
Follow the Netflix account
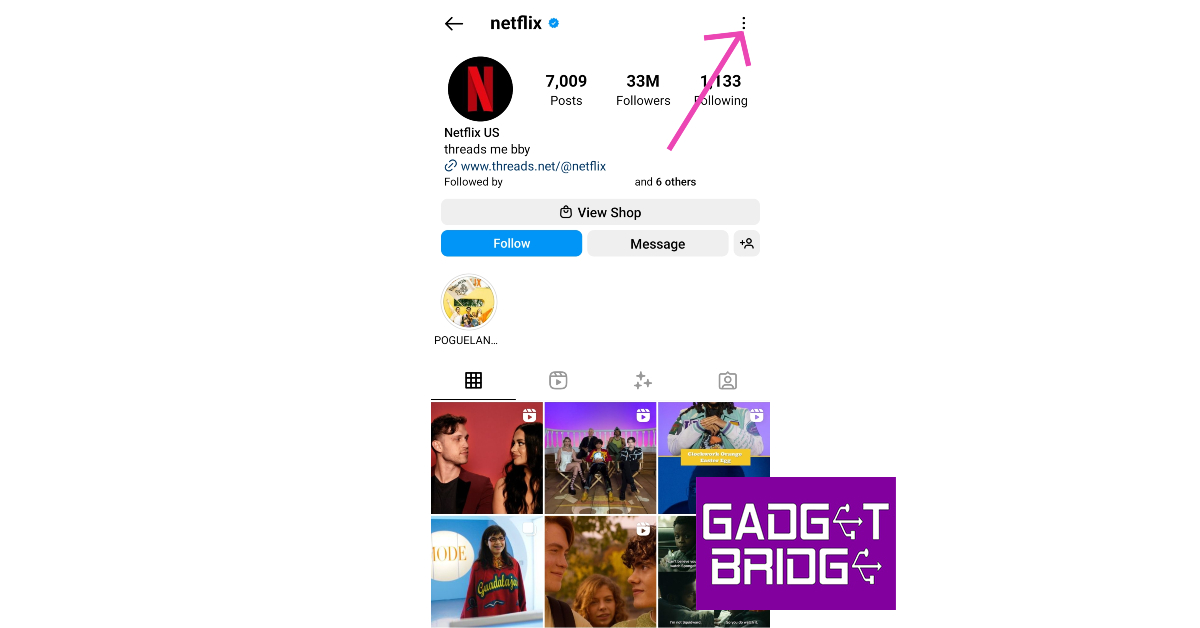[x=511, y=243]
